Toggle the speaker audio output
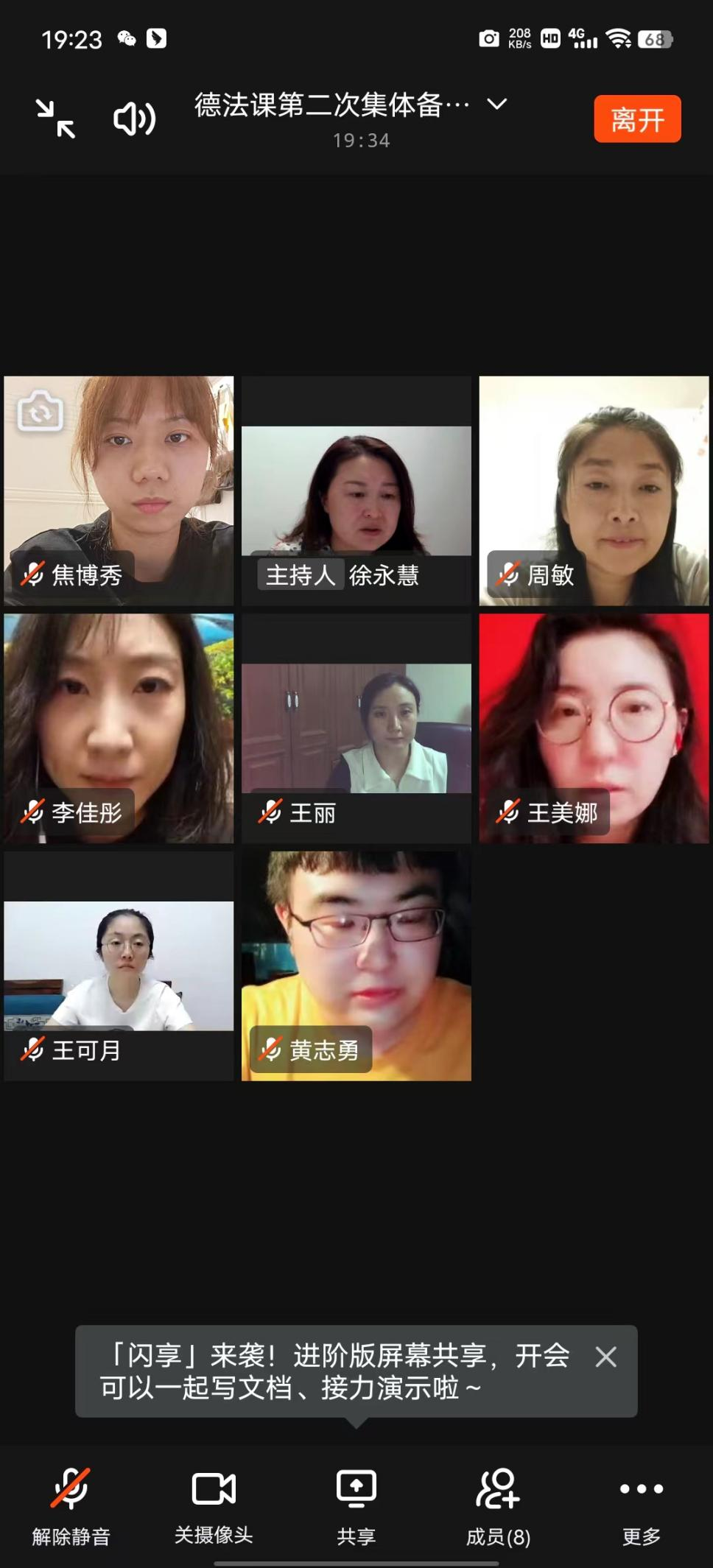Screen dimensions: 713x1568 click(x=134, y=119)
